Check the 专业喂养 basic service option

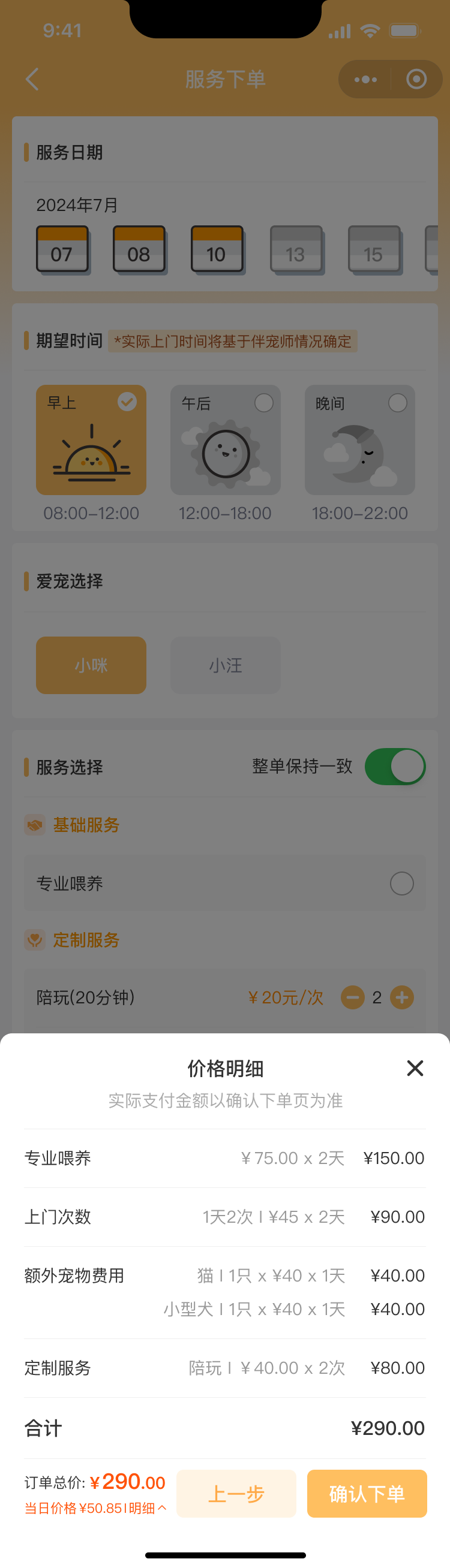(401, 883)
